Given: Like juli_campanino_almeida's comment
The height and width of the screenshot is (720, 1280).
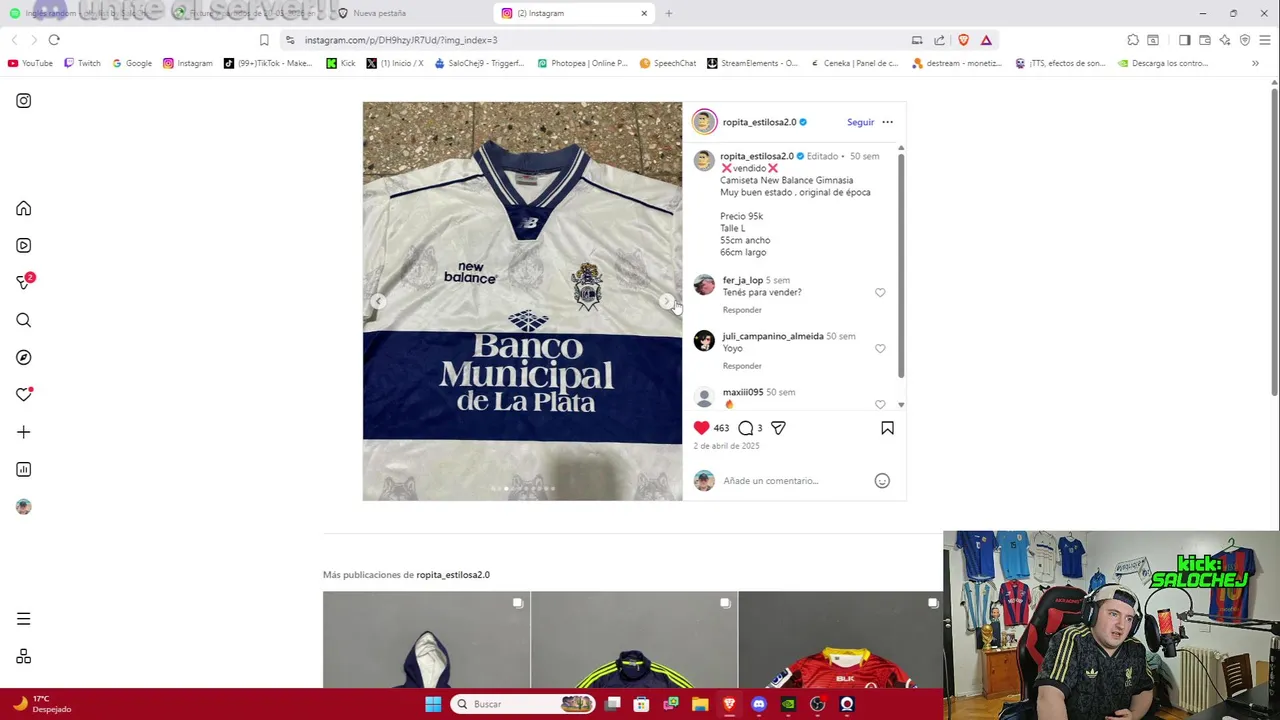Looking at the screenshot, I should [880, 349].
